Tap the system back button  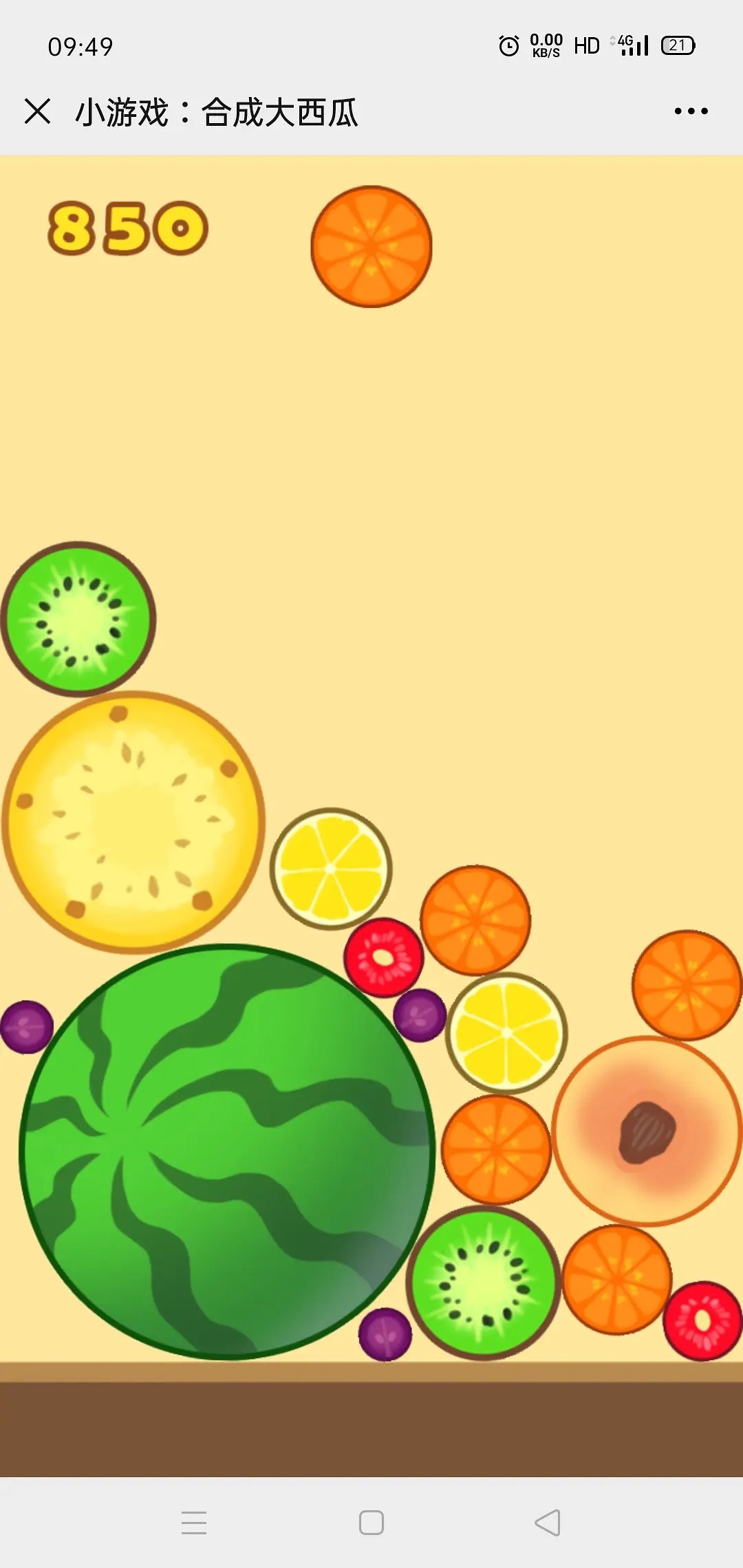coord(548,1523)
